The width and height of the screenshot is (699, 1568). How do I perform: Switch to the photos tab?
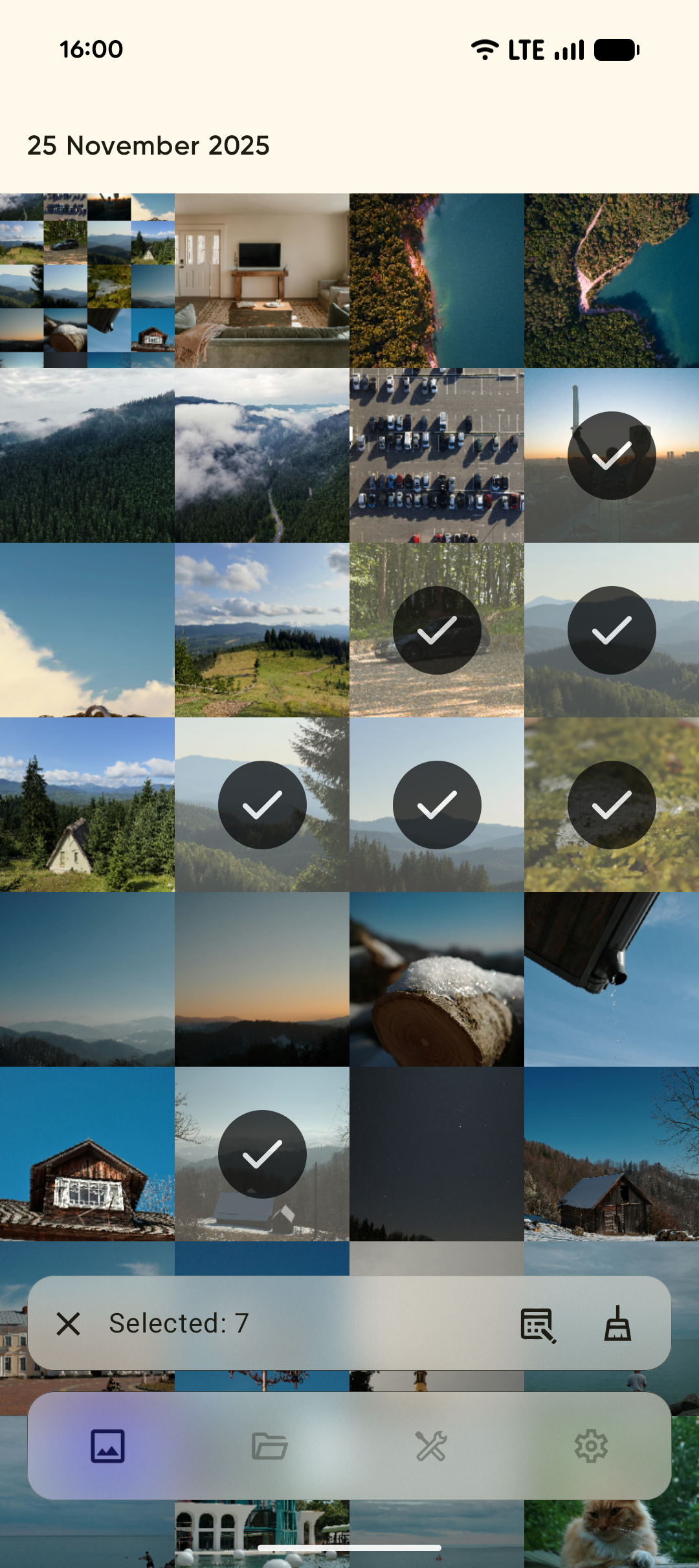tap(107, 1446)
